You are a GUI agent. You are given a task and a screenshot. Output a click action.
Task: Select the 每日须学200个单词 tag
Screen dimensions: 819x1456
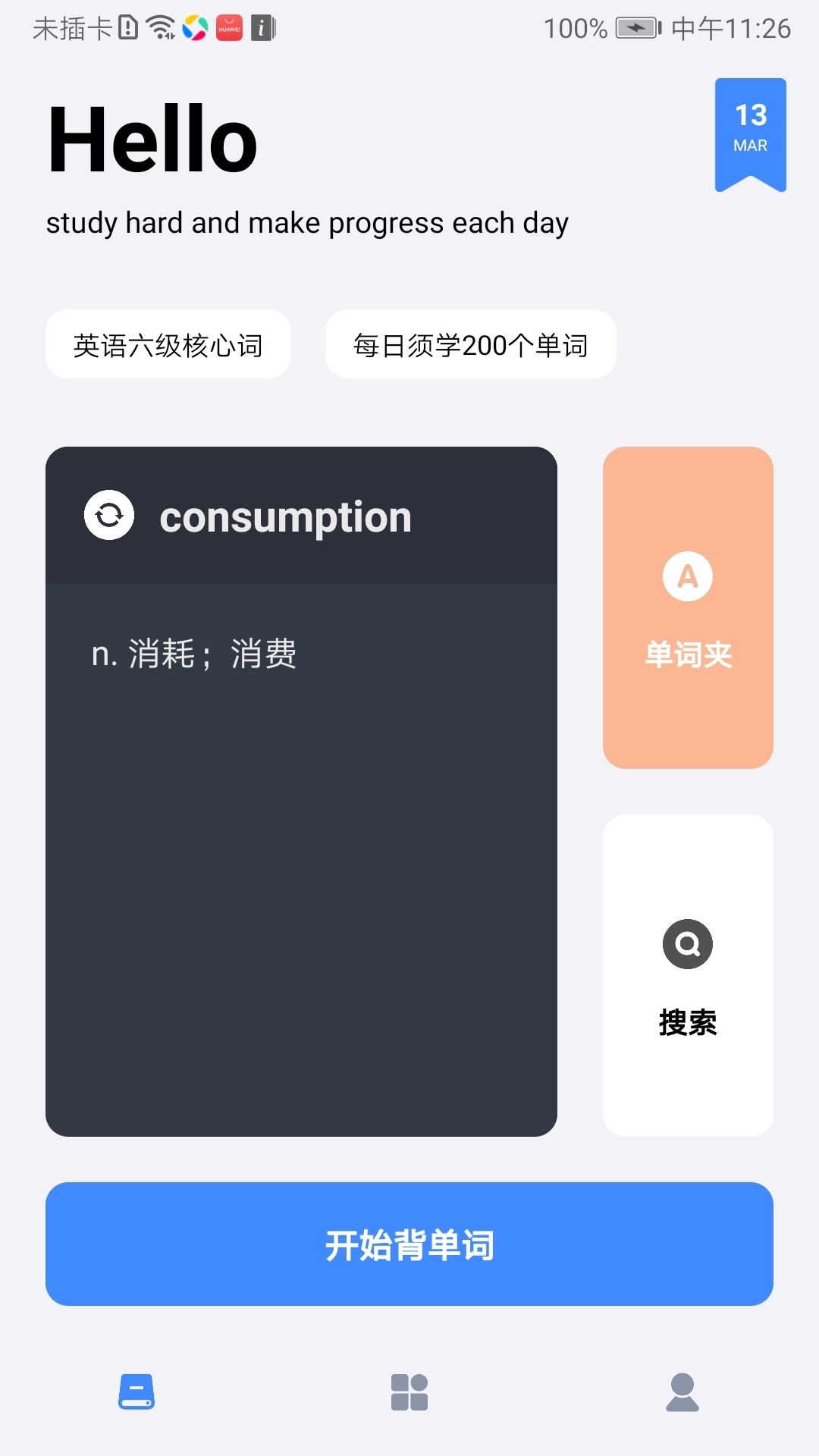click(x=471, y=345)
